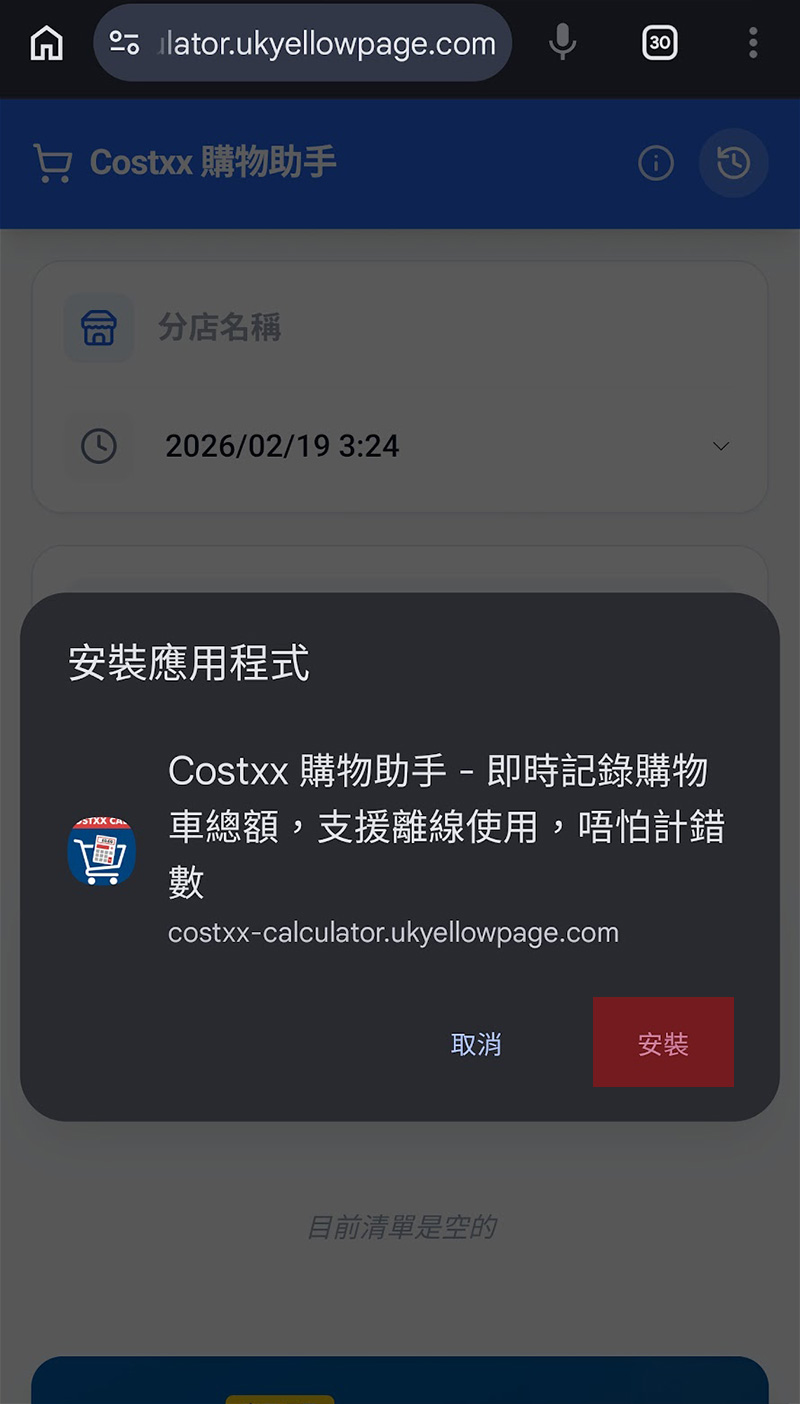Activate voice search via the microphone icon
Viewport: 800px width, 1404px height.
click(562, 43)
